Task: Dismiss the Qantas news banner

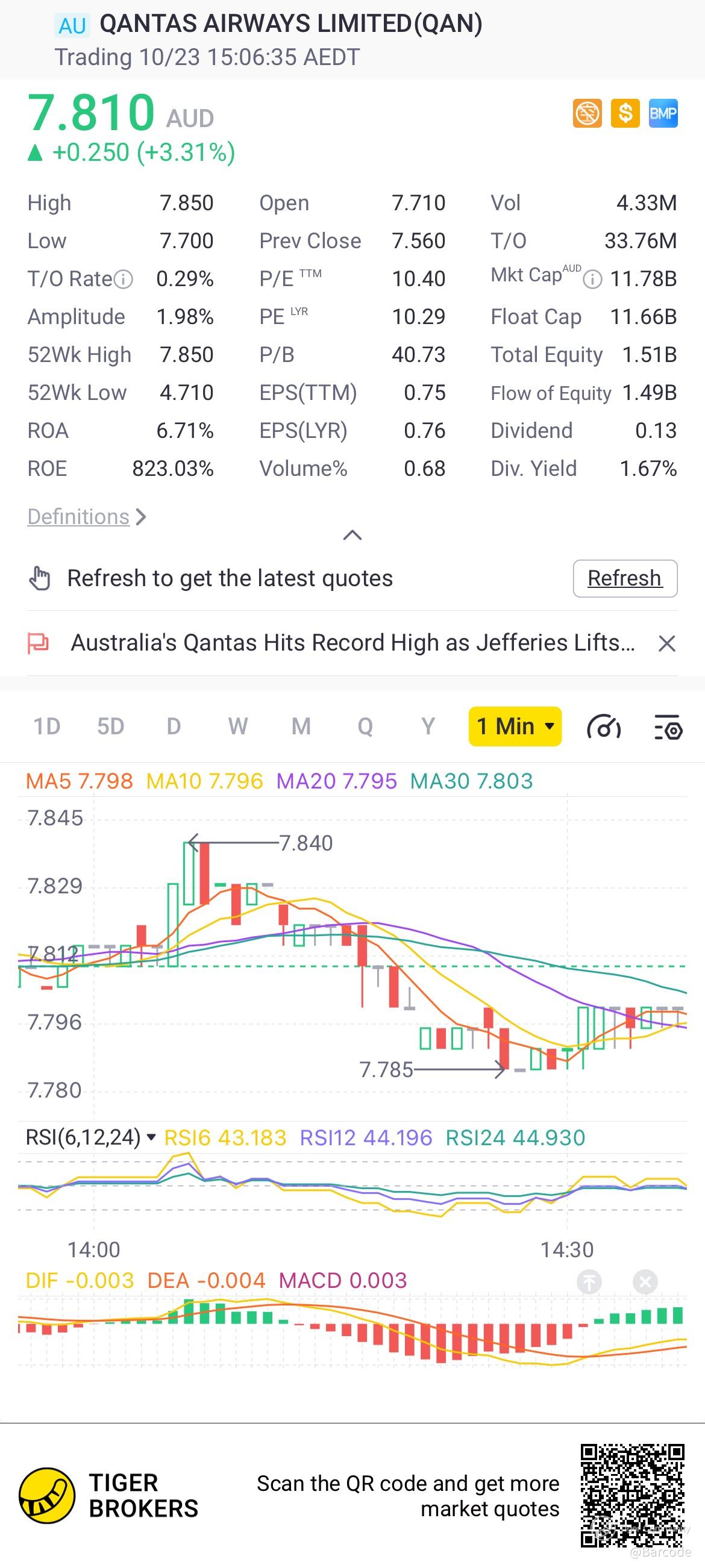Action: (x=667, y=643)
